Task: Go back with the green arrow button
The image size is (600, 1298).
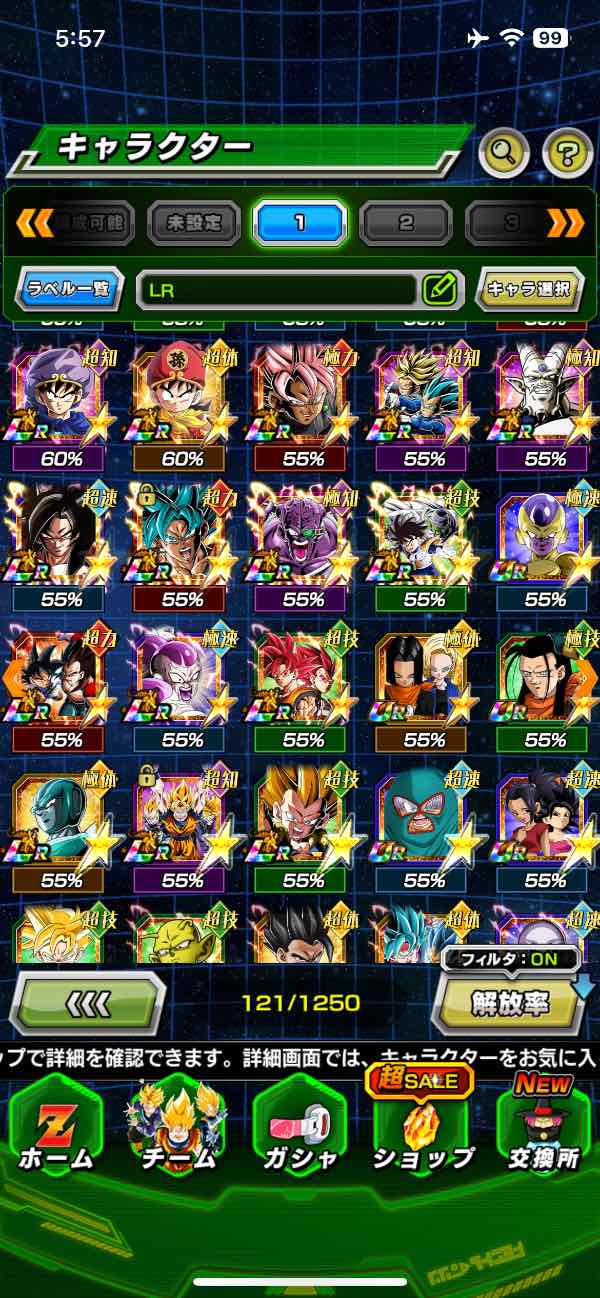Action: (87, 1003)
